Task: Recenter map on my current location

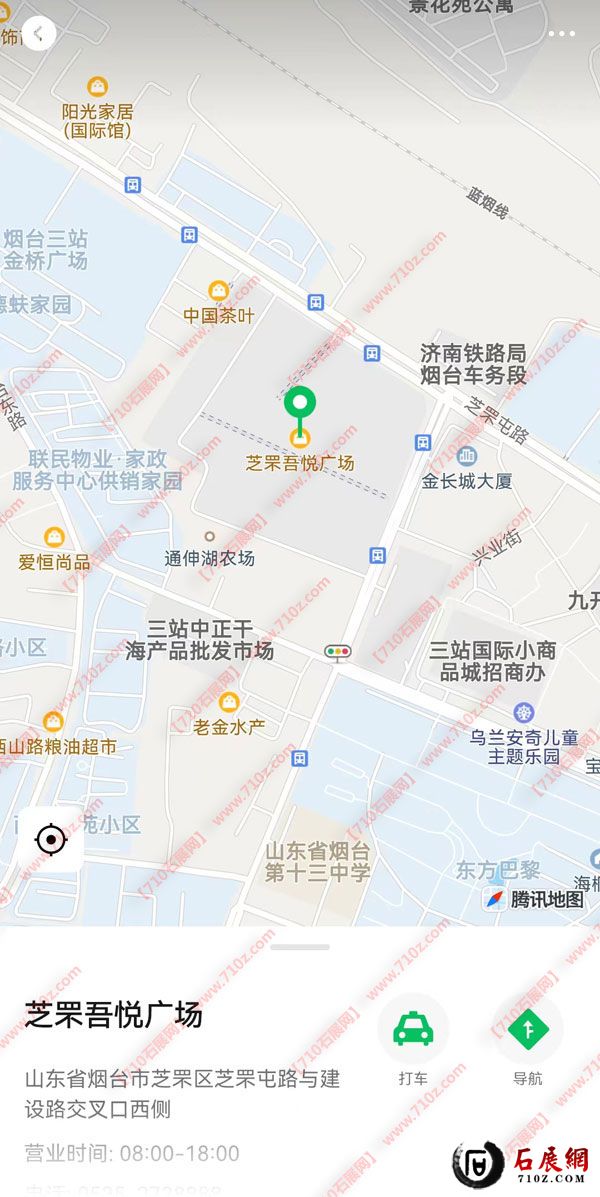Action: [50, 839]
